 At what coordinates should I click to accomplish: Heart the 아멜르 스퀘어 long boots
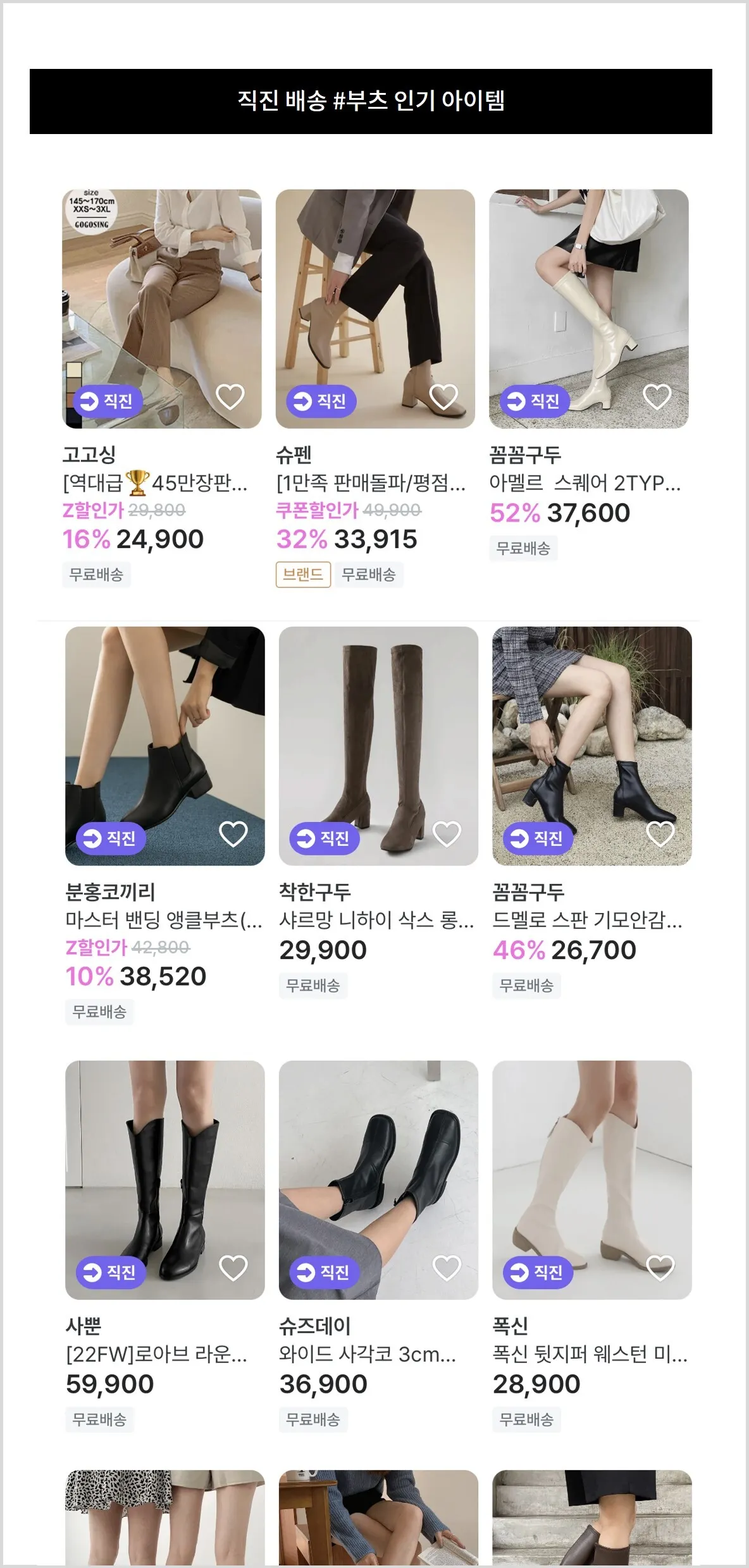[657, 397]
